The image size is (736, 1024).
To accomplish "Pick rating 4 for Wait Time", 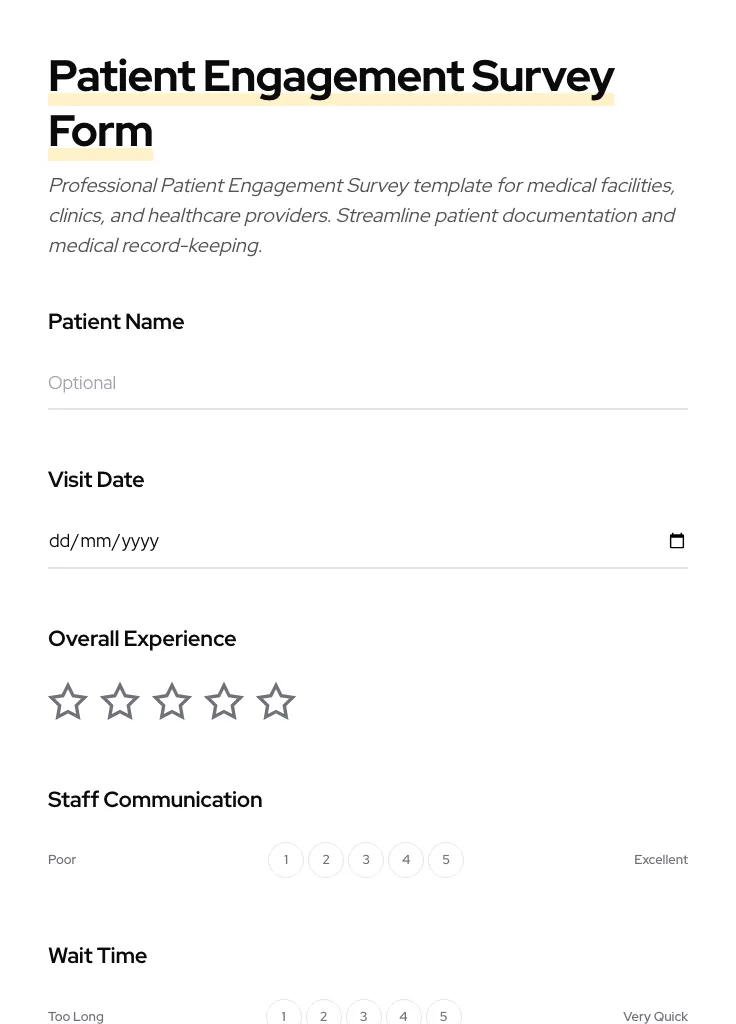I will pos(403,1016).
